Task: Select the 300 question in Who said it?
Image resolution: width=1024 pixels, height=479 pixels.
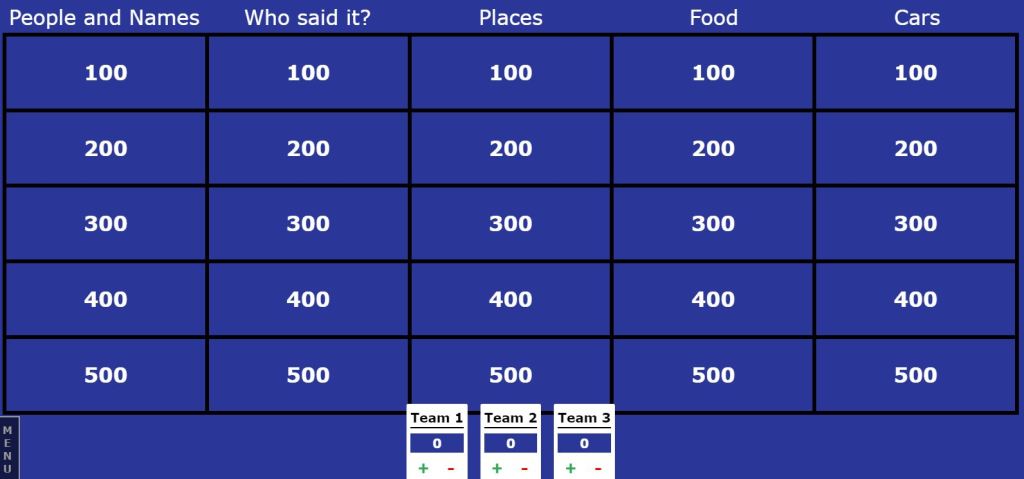Action: tap(308, 224)
